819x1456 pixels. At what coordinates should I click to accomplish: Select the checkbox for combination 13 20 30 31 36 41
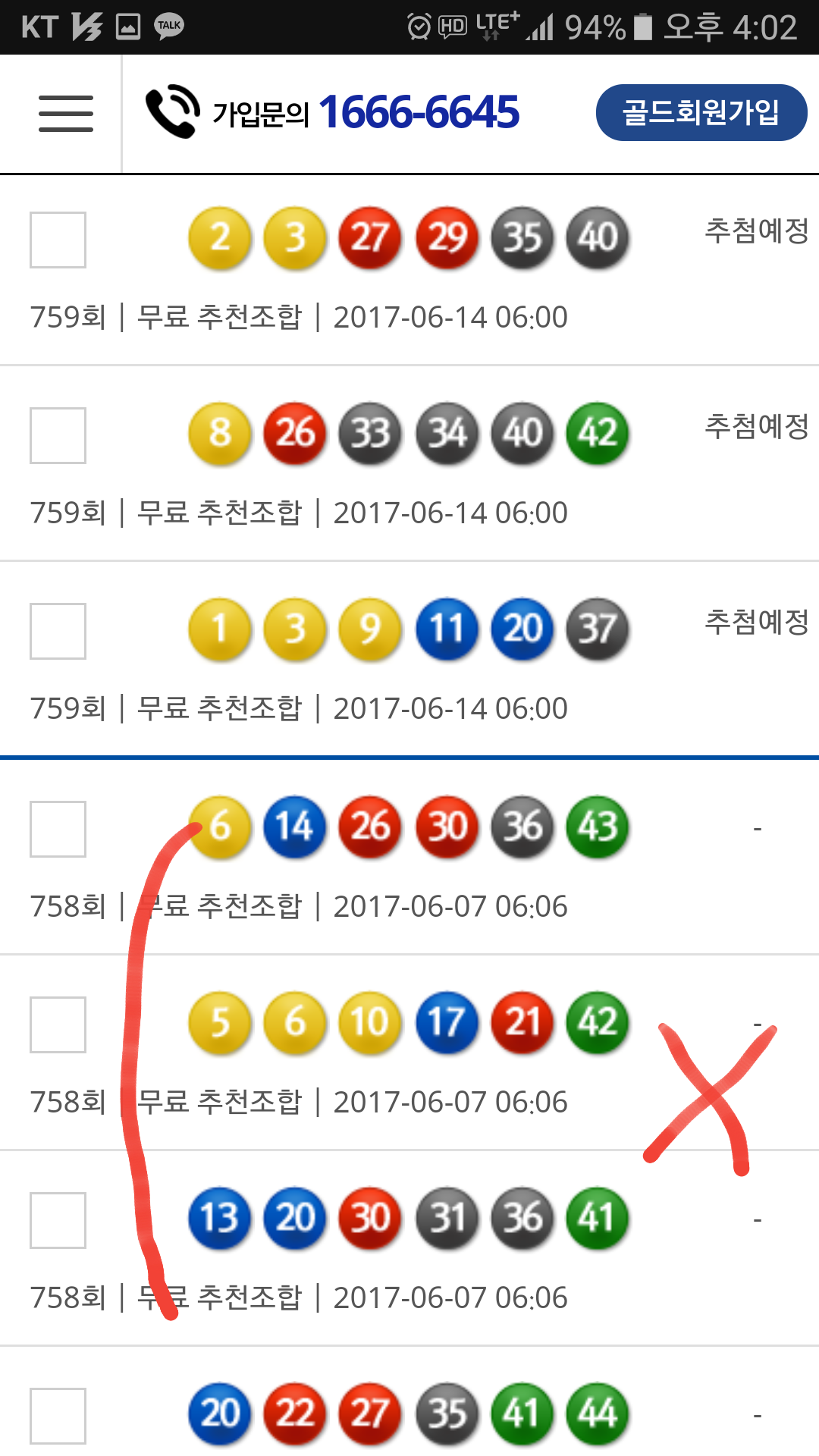click(58, 1220)
